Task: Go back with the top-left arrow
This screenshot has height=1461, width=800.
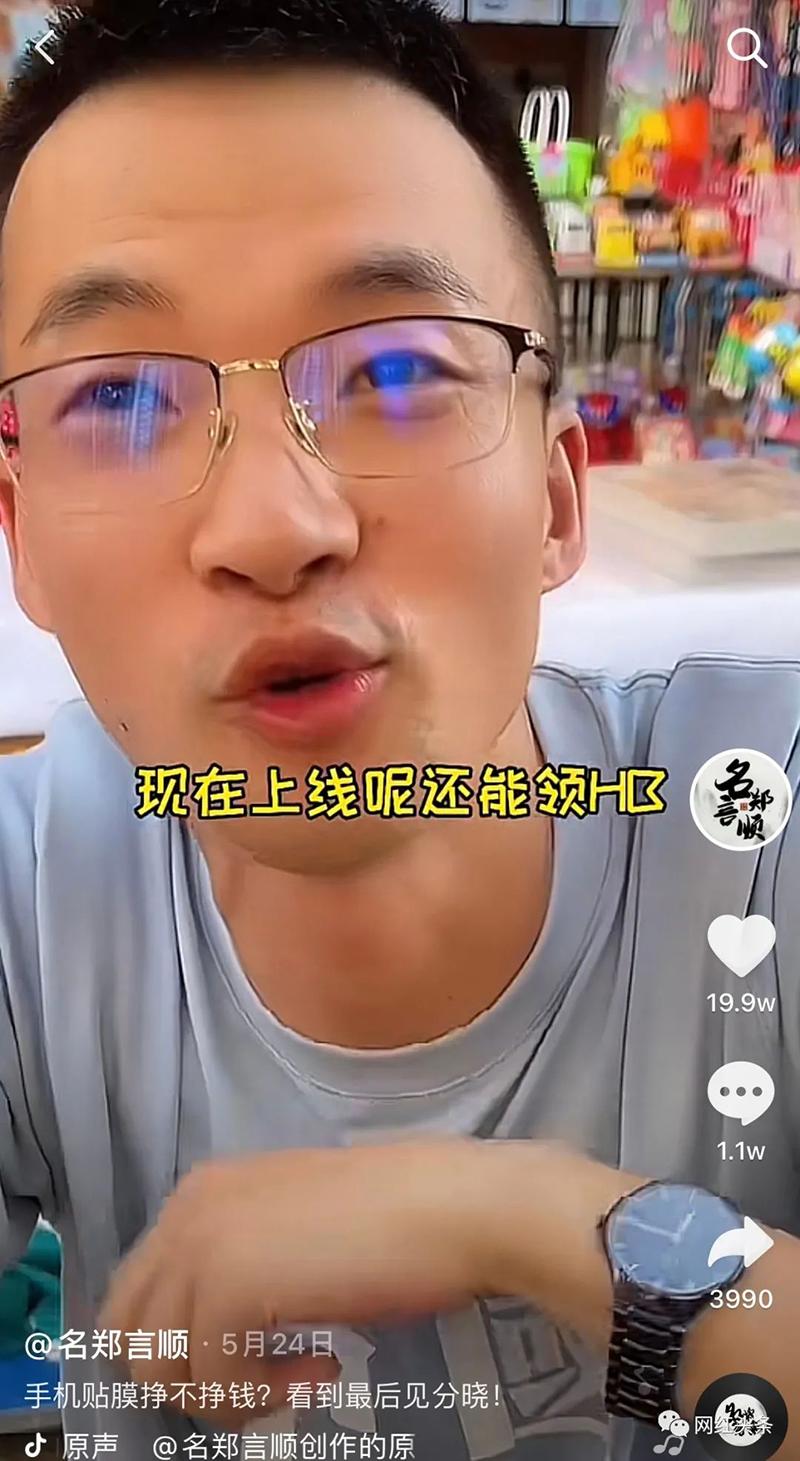Action: click(44, 47)
